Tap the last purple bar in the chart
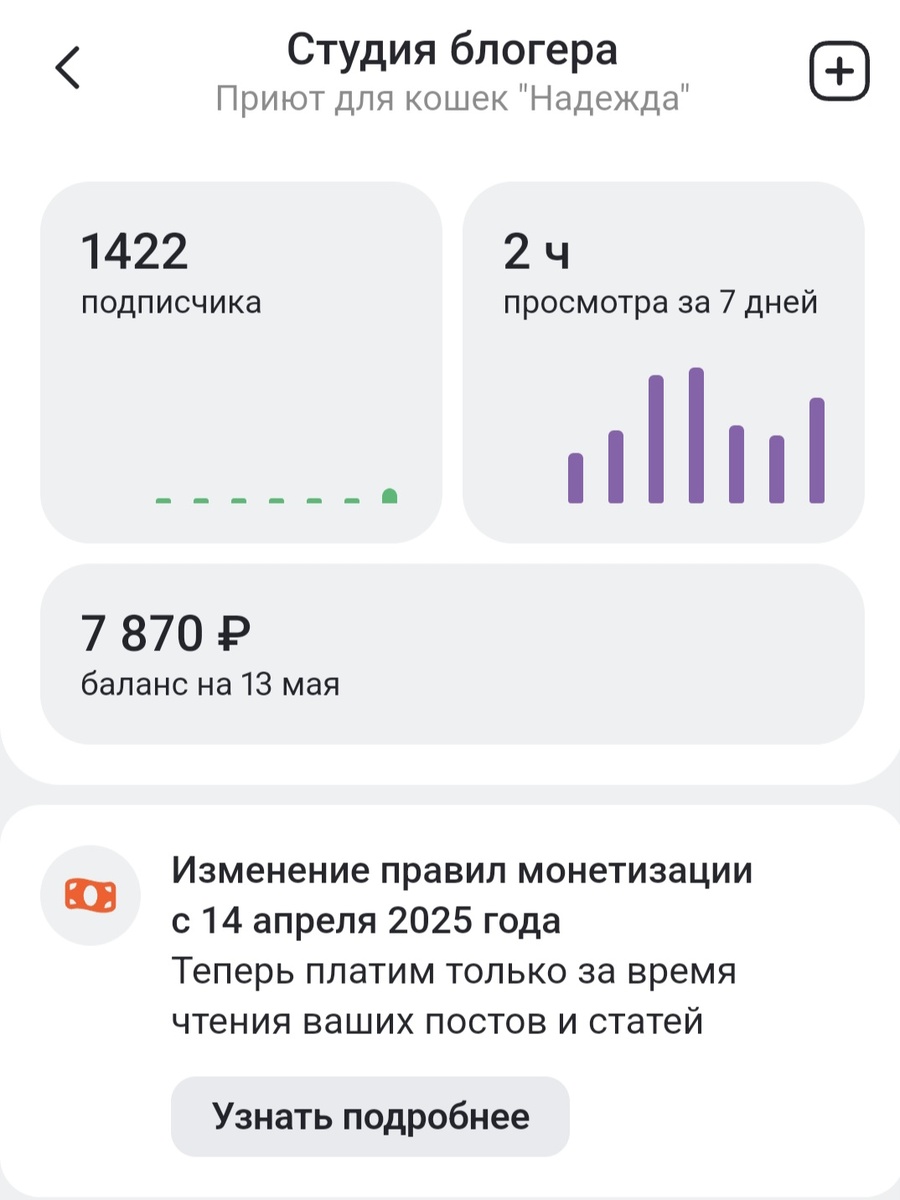Screen dimensions: 900x1200 pos(817,450)
